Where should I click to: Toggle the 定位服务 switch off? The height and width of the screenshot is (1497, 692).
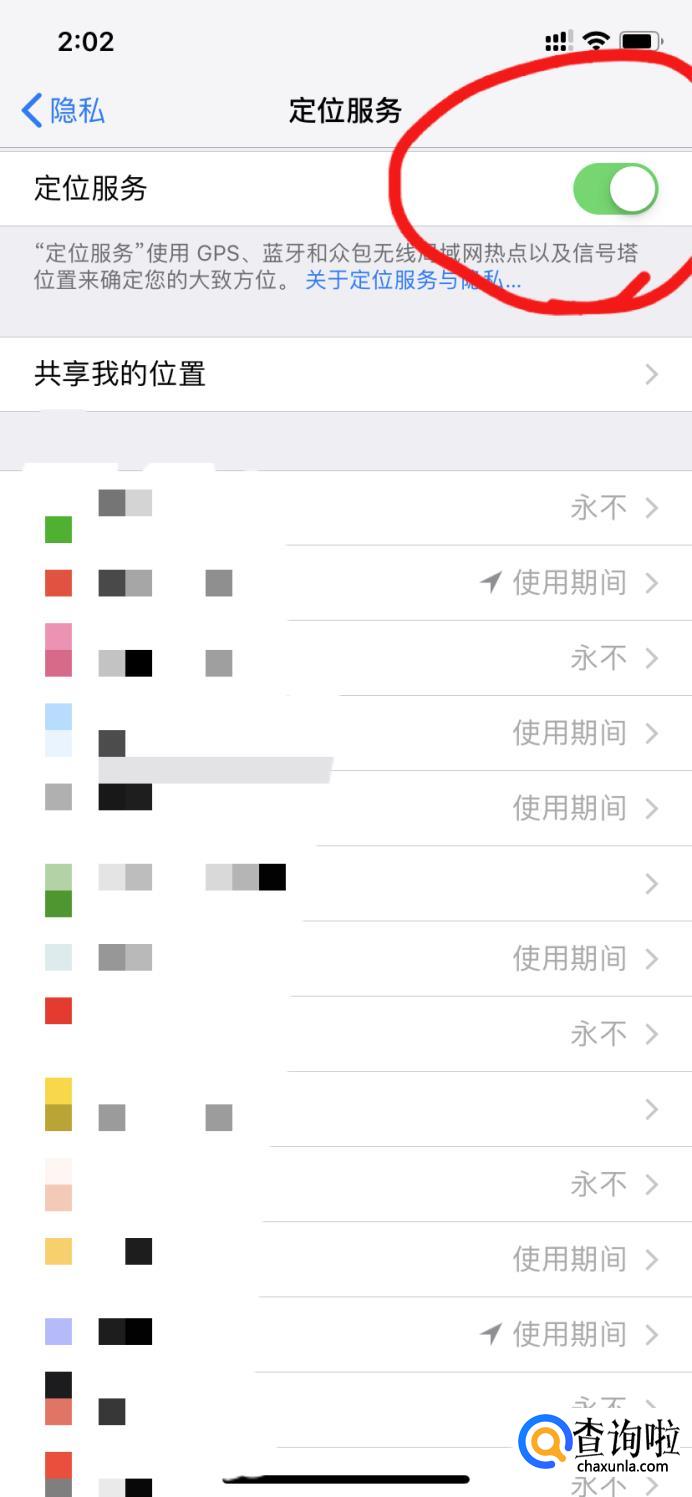[x=616, y=189]
